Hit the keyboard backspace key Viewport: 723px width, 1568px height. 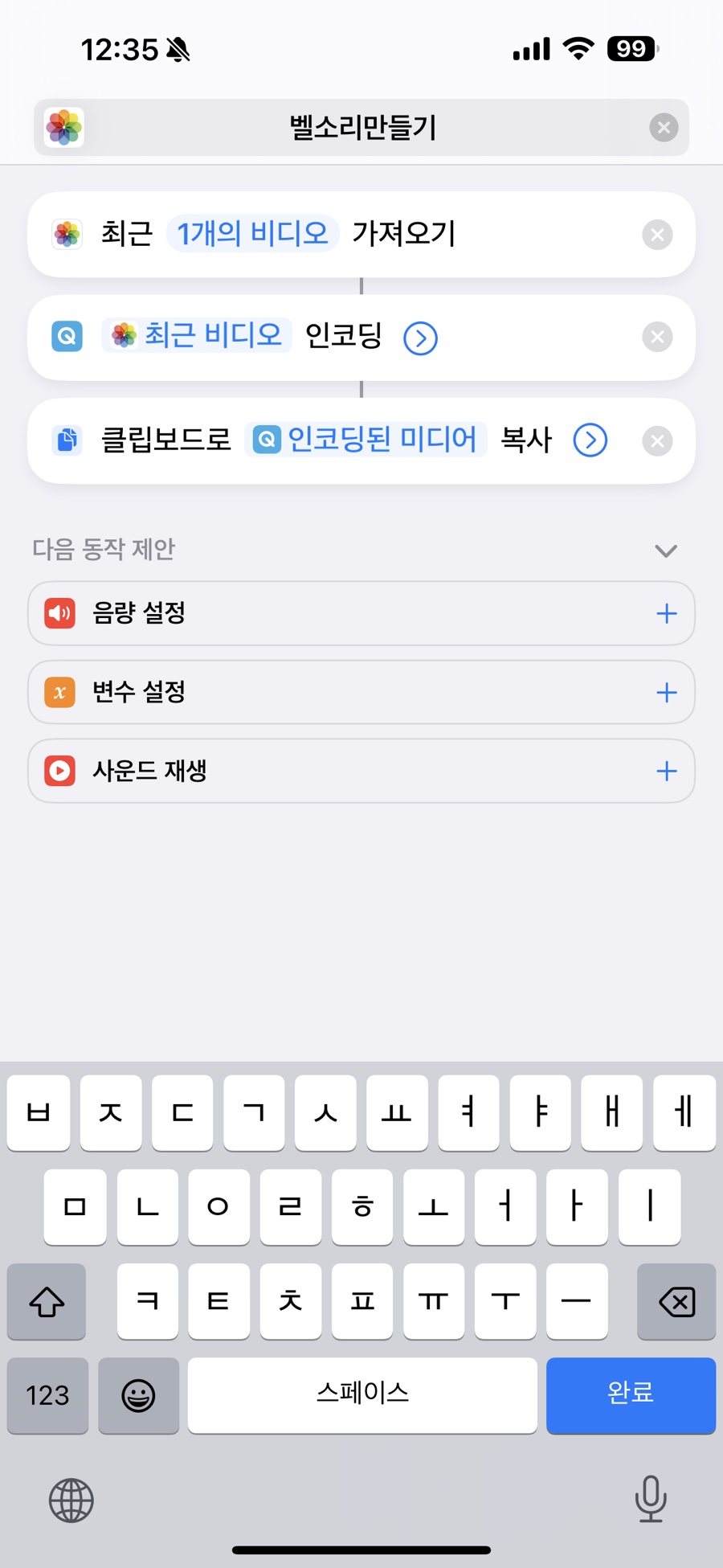tap(676, 1301)
